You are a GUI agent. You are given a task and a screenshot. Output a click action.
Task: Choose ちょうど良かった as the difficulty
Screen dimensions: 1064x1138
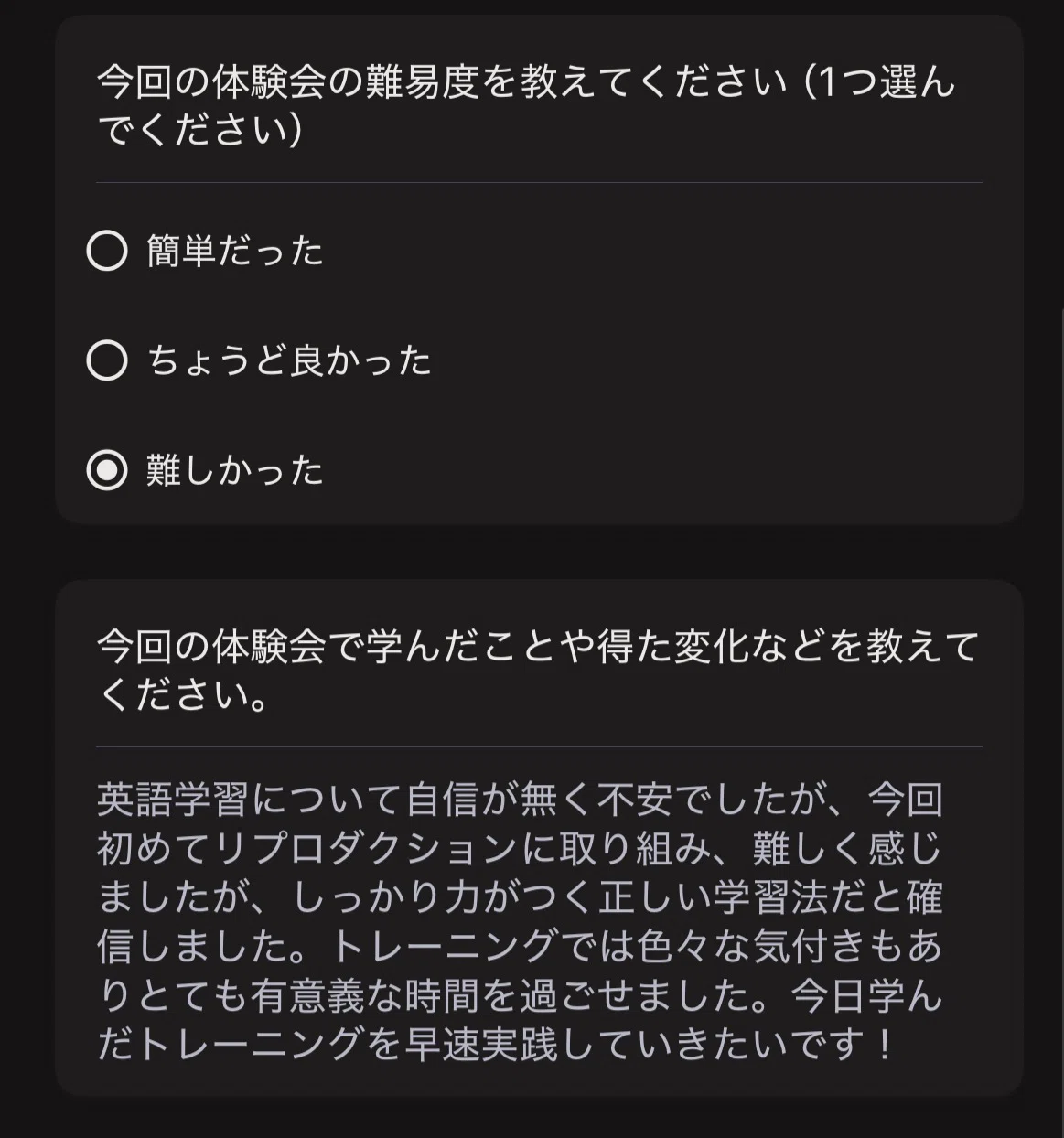point(107,360)
